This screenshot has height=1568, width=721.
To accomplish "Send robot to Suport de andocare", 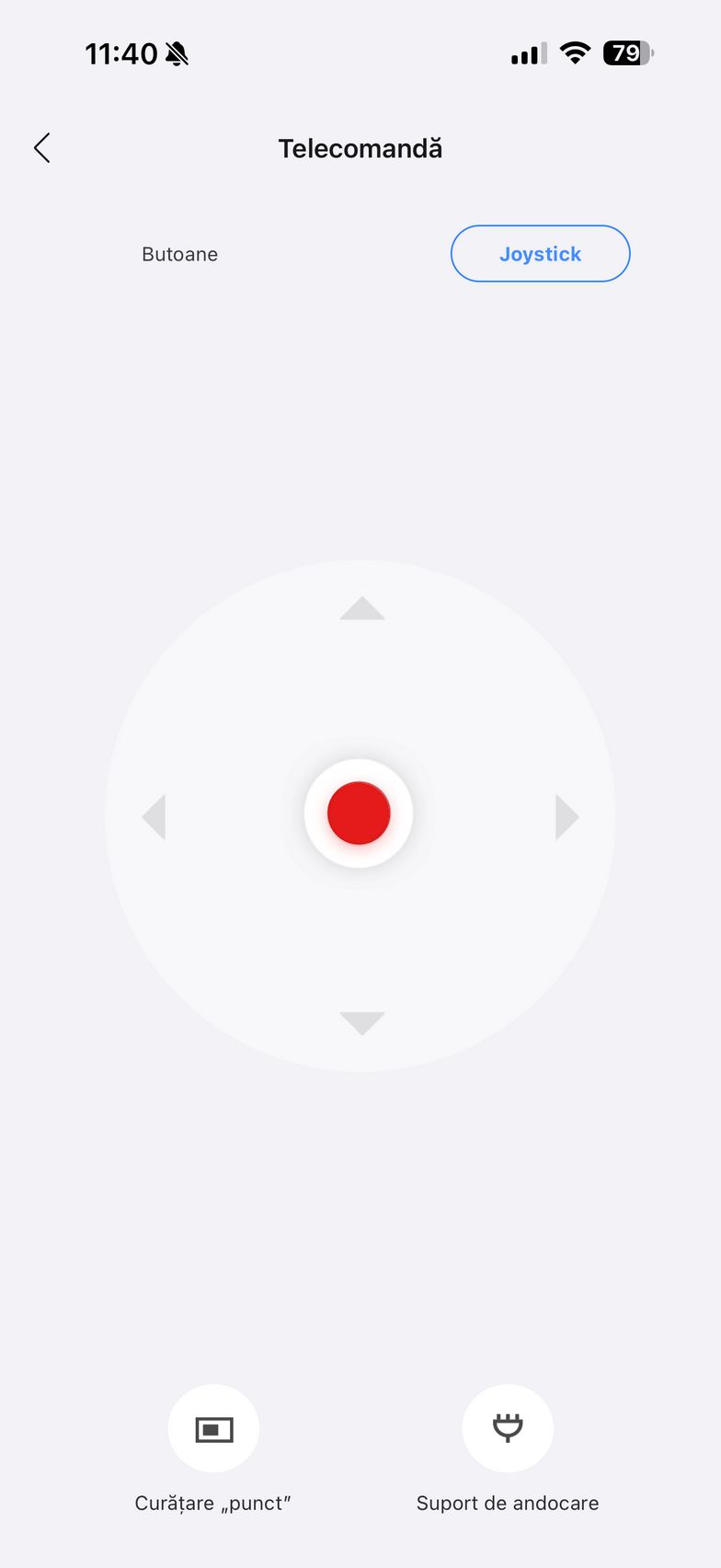I will [x=508, y=1429].
